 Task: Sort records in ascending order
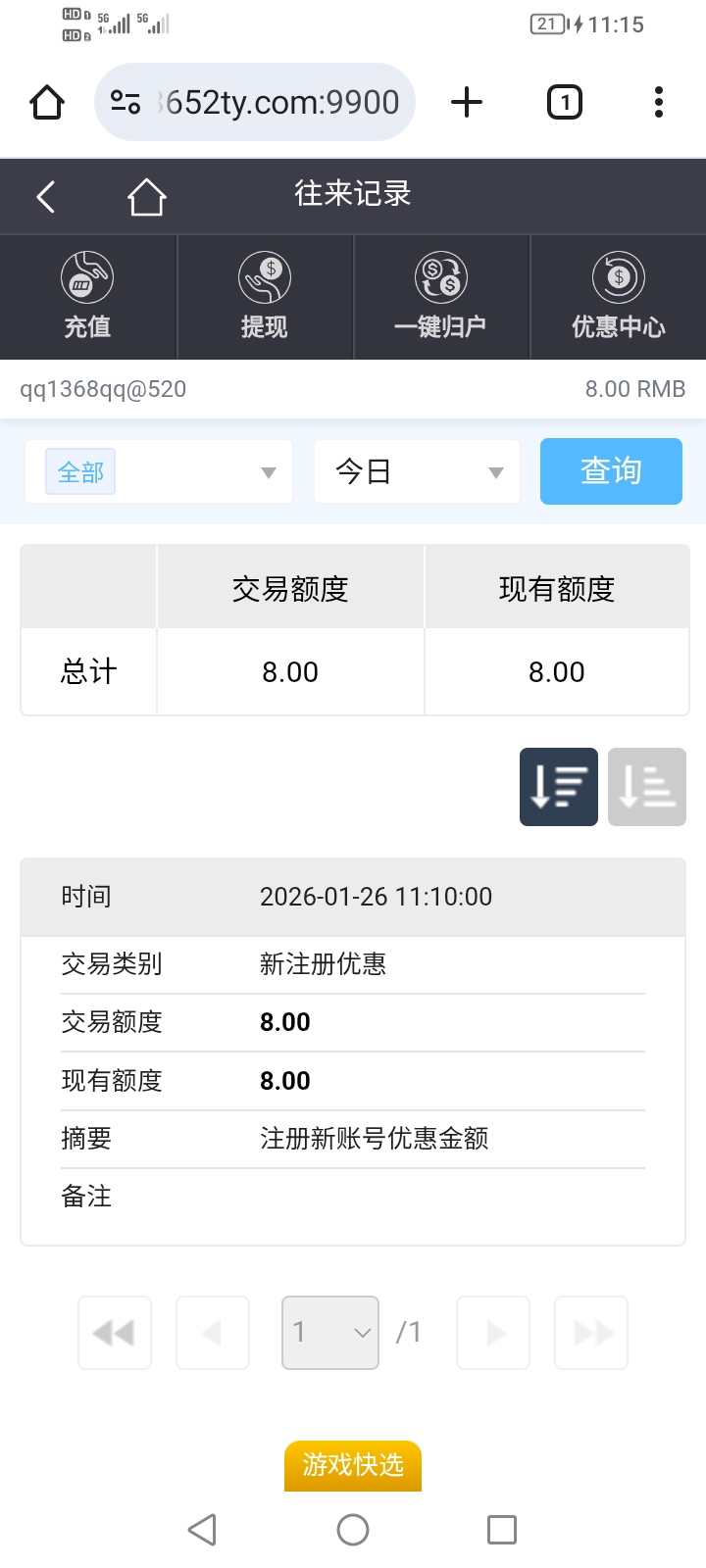pyautogui.click(x=647, y=787)
